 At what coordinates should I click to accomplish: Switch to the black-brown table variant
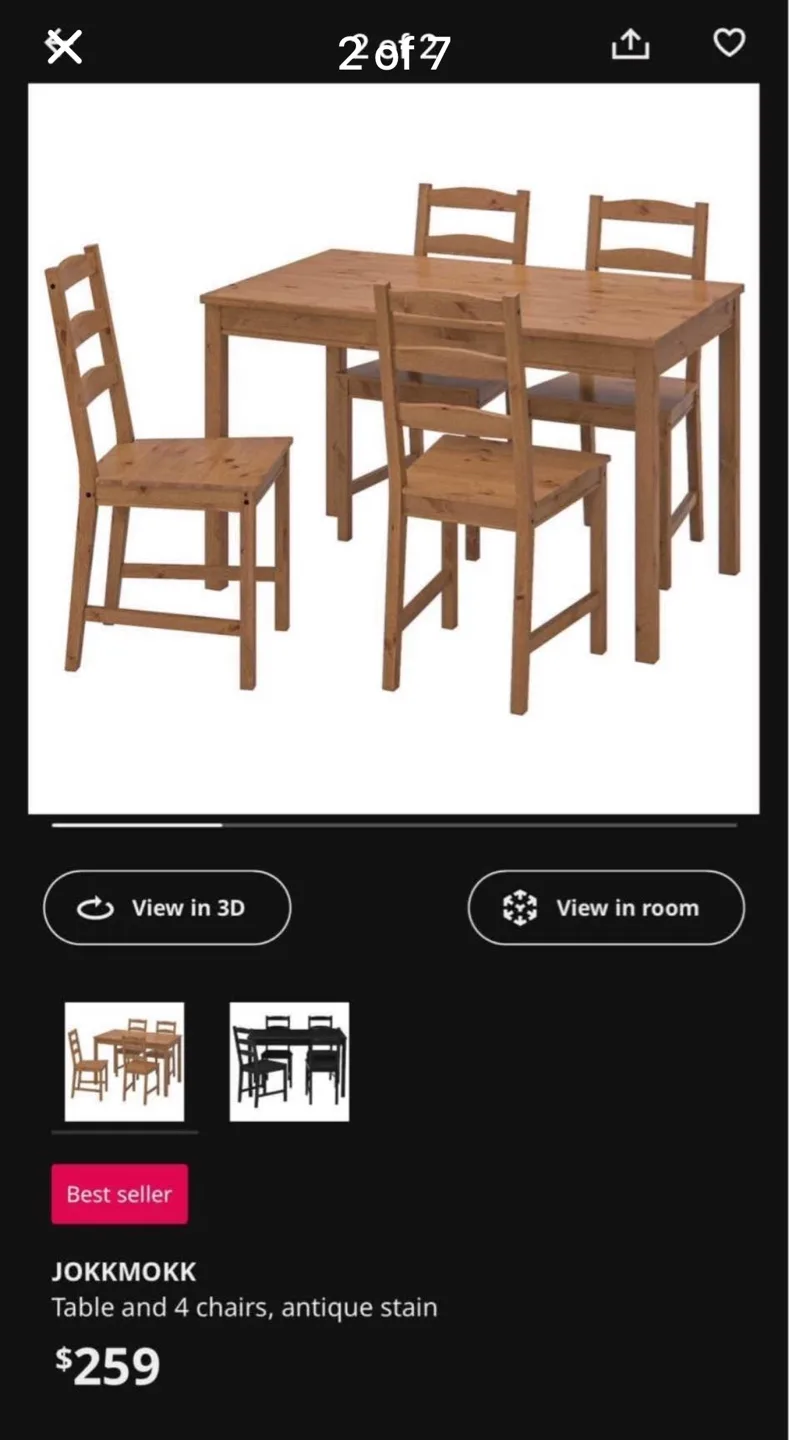(x=289, y=1062)
